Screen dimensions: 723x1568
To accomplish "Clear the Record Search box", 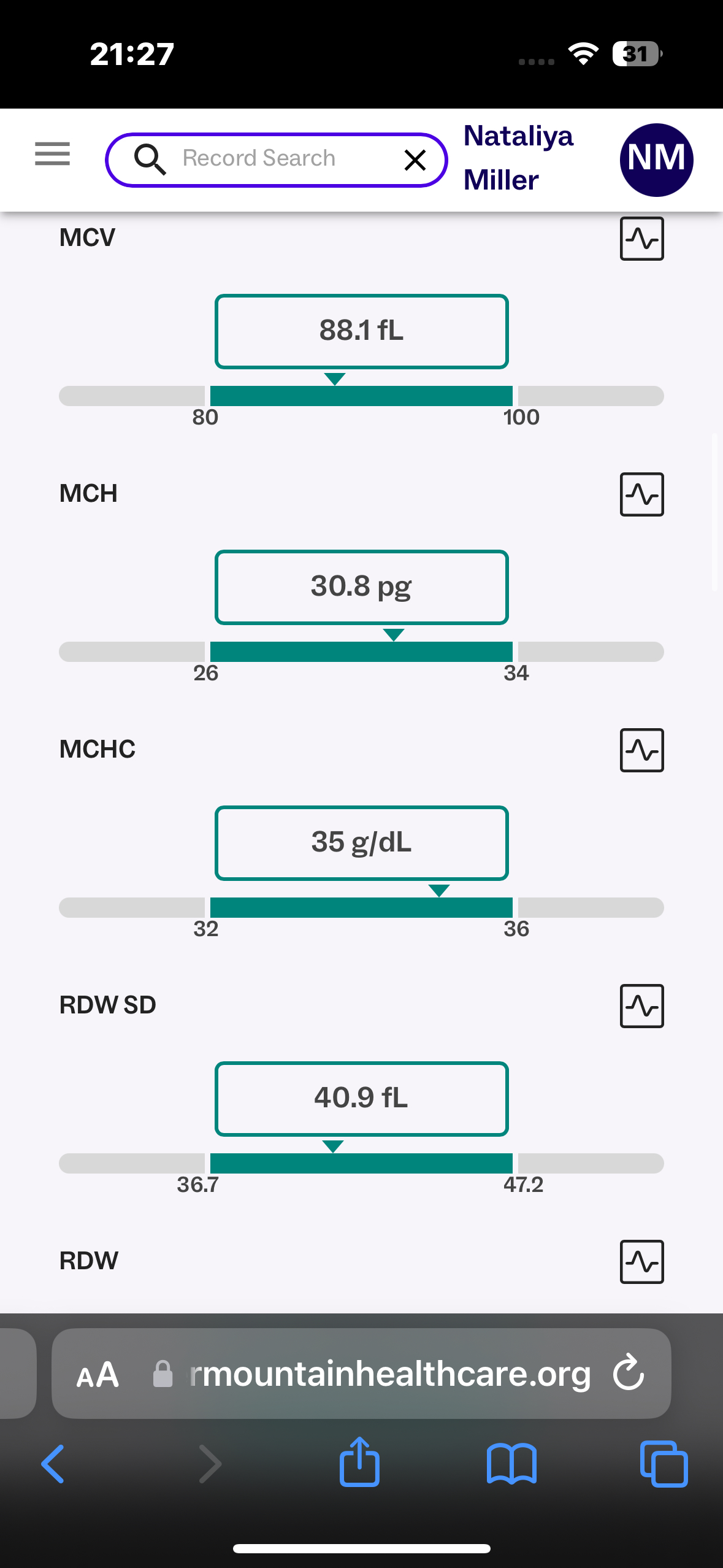I will point(415,160).
